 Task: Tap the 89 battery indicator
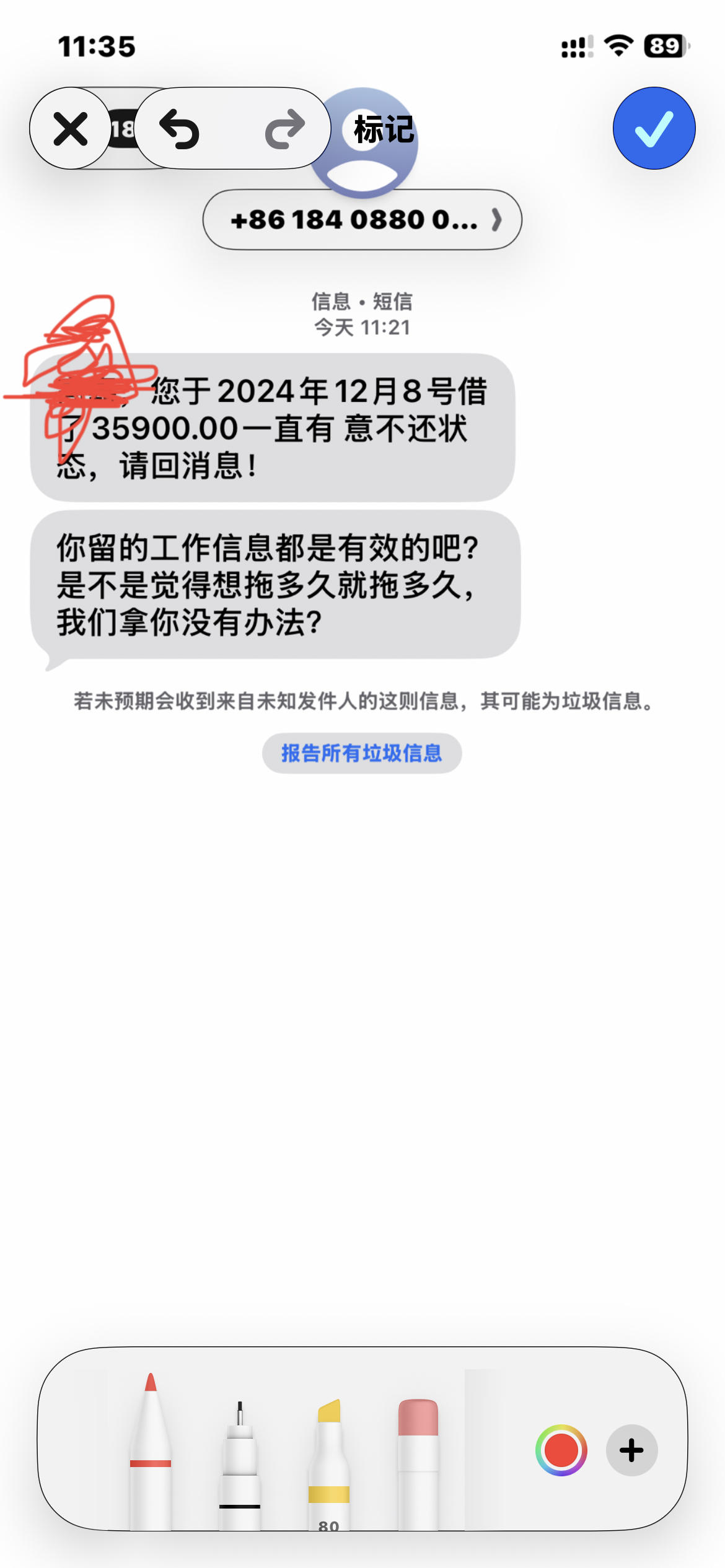(x=663, y=44)
